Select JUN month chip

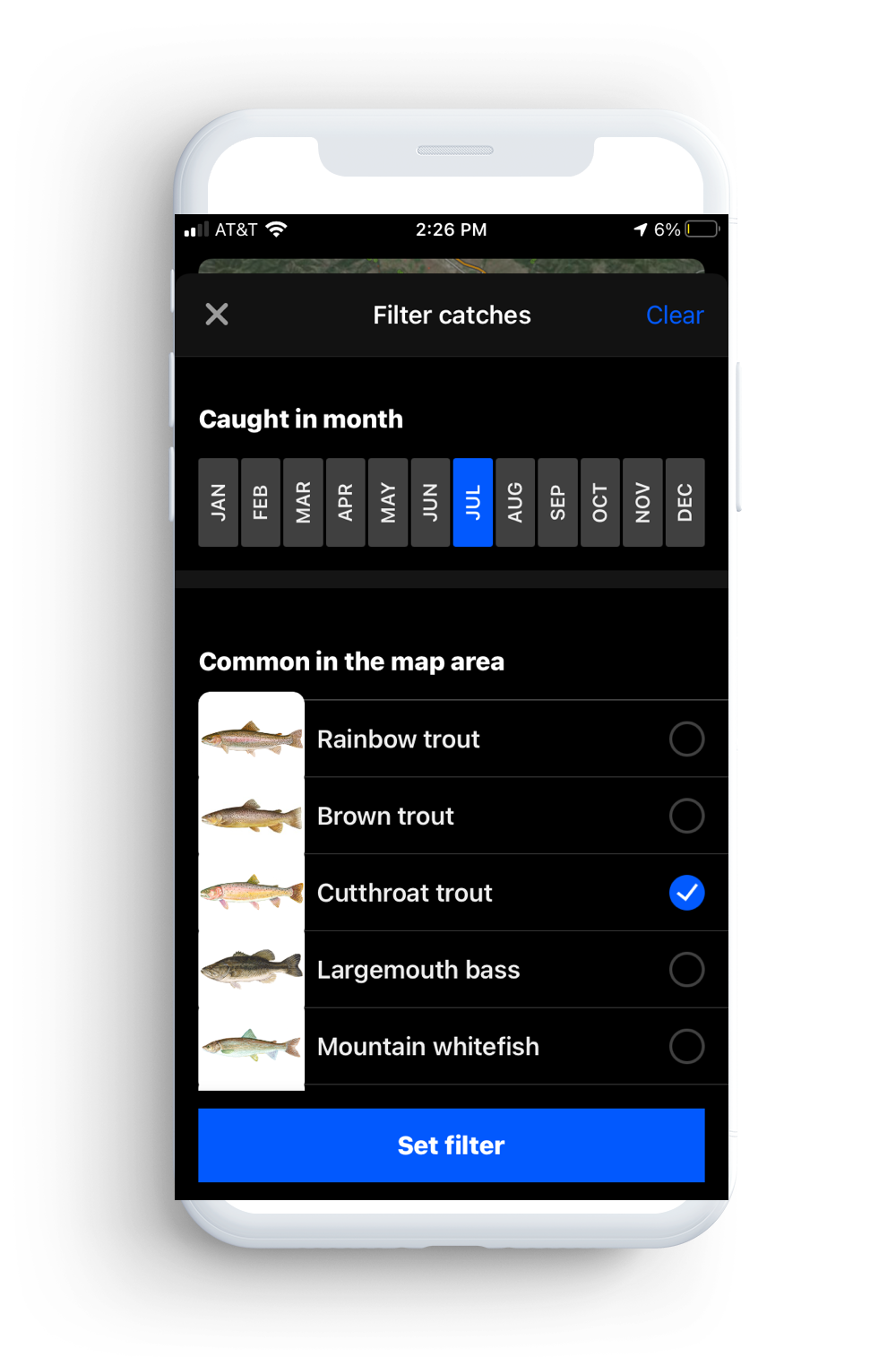tap(430, 502)
